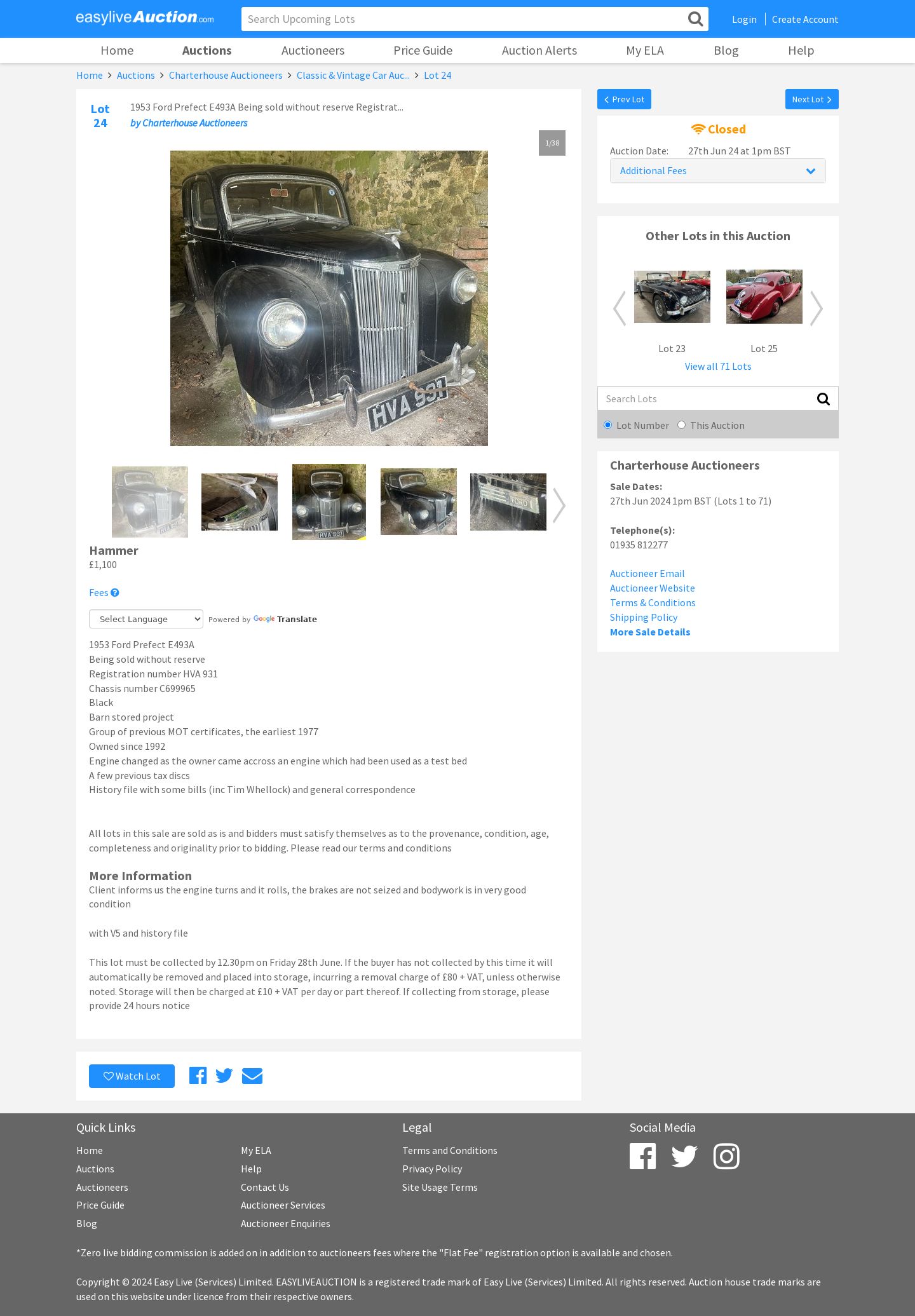Open the Select Language dropdown
Image resolution: width=915 pixels, height=1316 pixels.
[x=146, y=619]
